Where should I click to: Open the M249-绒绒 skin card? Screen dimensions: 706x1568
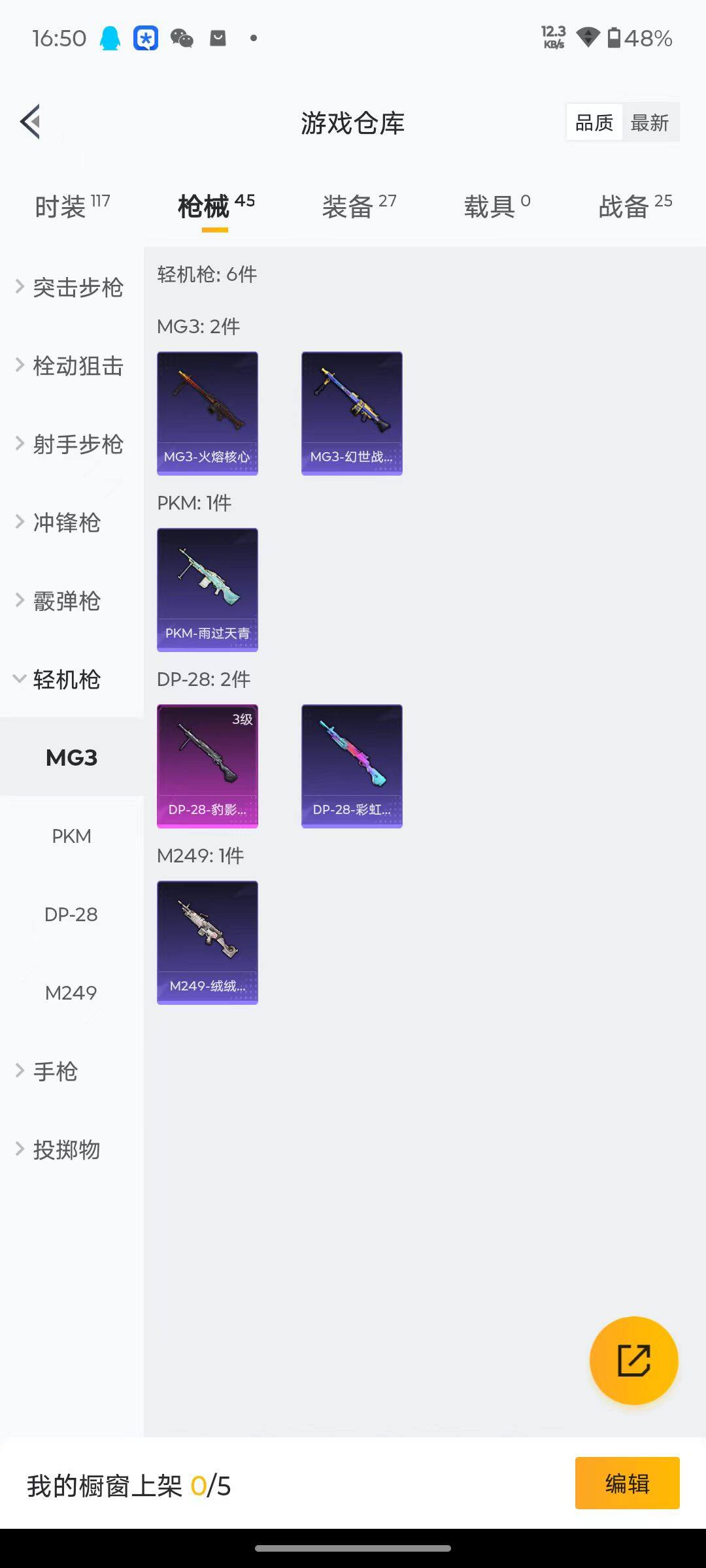(207, 941)
